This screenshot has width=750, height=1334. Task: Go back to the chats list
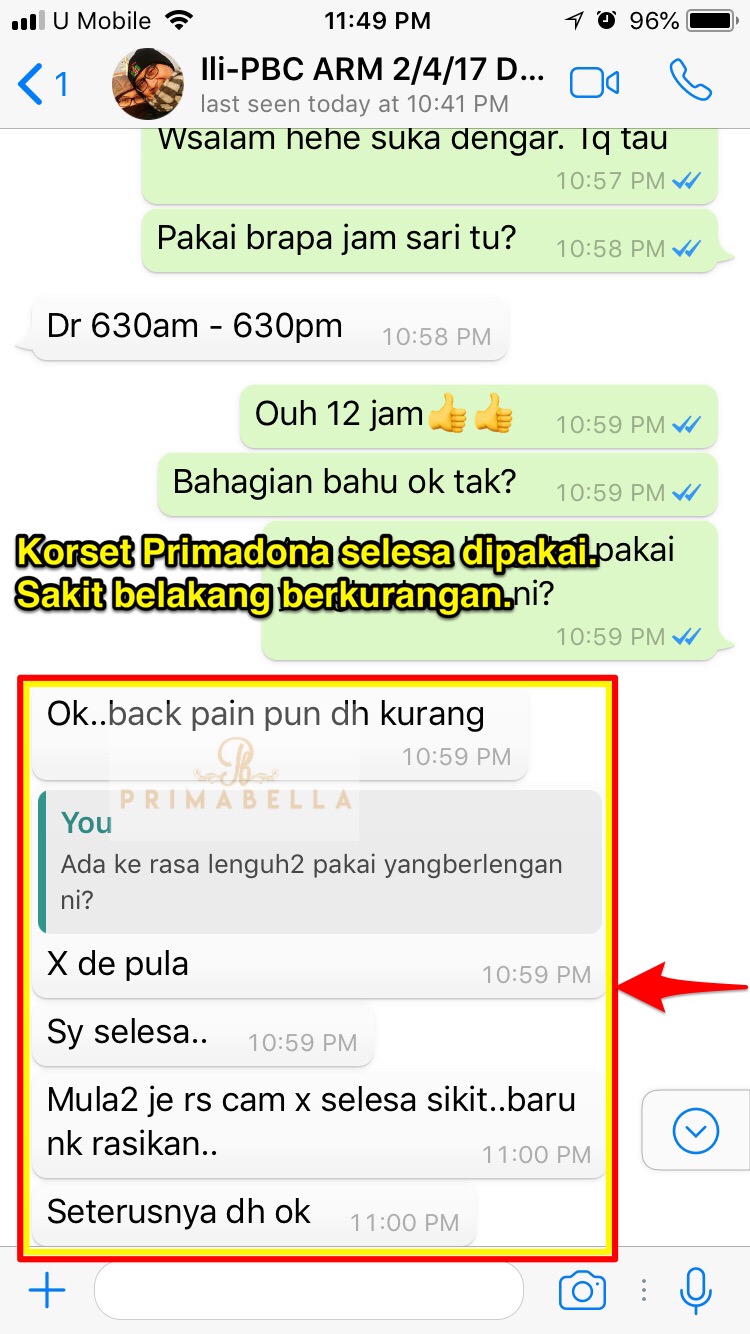[42, 84]
